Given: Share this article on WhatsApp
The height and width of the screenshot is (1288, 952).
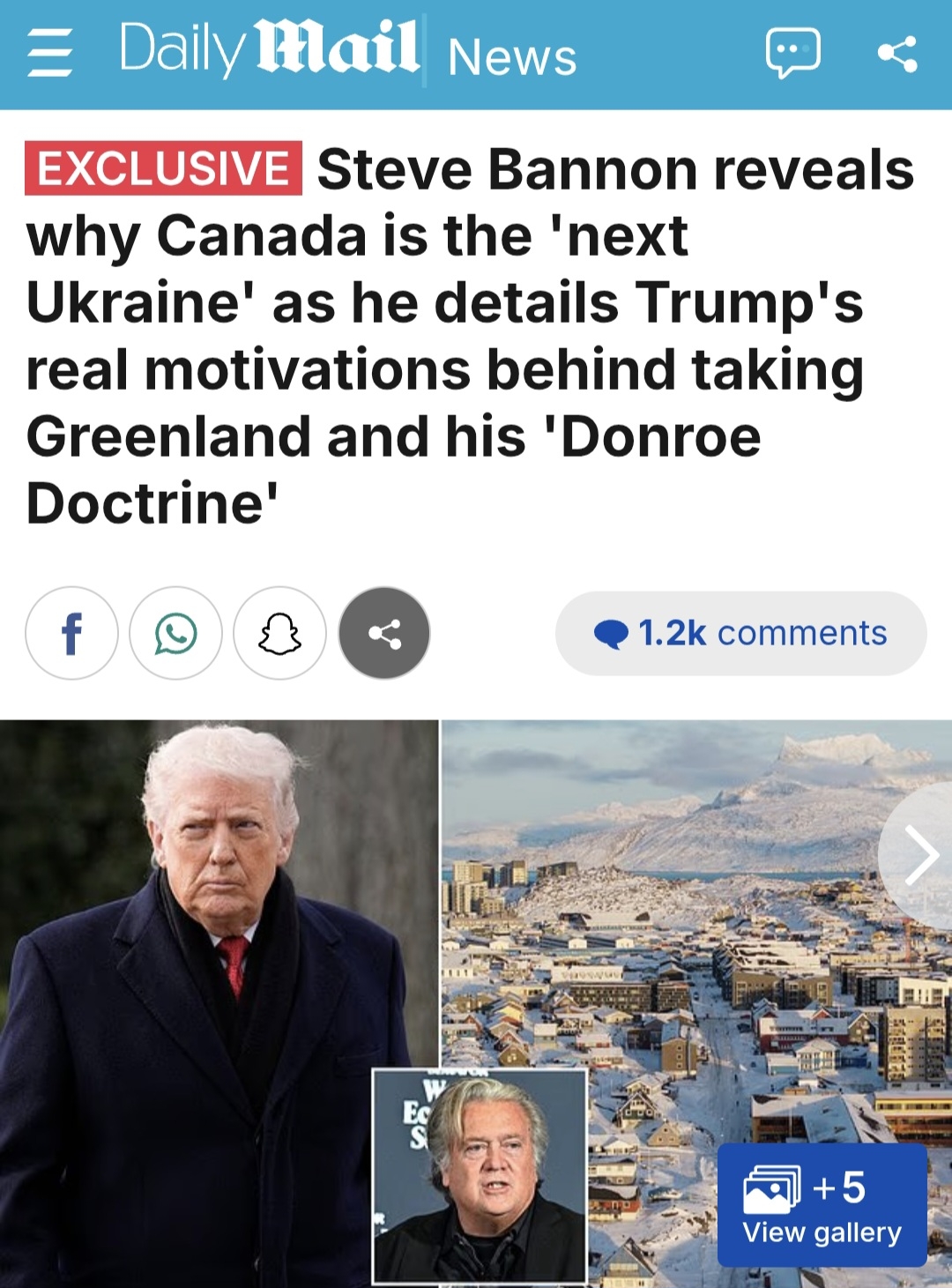Looking at the screenshot, I should (x=175, y=633).
